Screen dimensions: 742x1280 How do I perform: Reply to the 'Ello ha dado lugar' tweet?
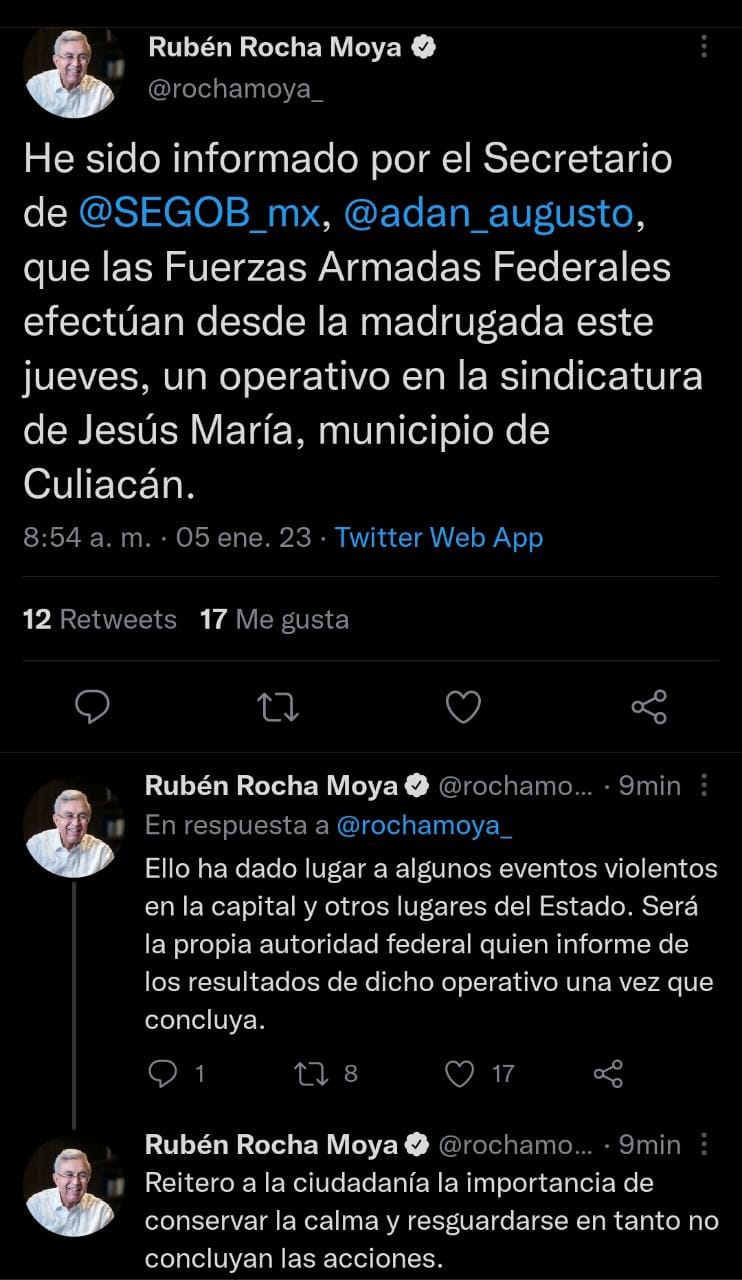pos(162,1074)
